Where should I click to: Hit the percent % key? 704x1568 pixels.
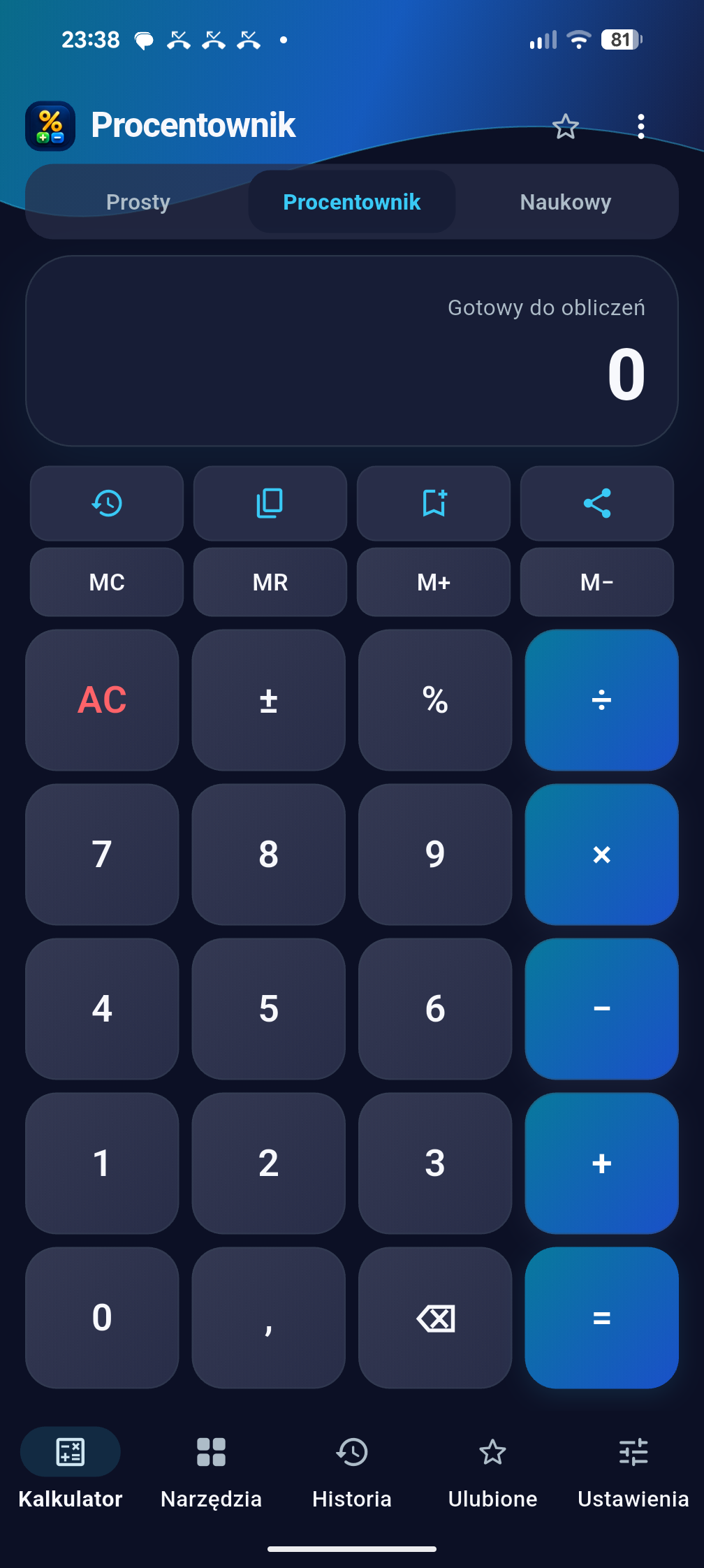tap(435, 700)
